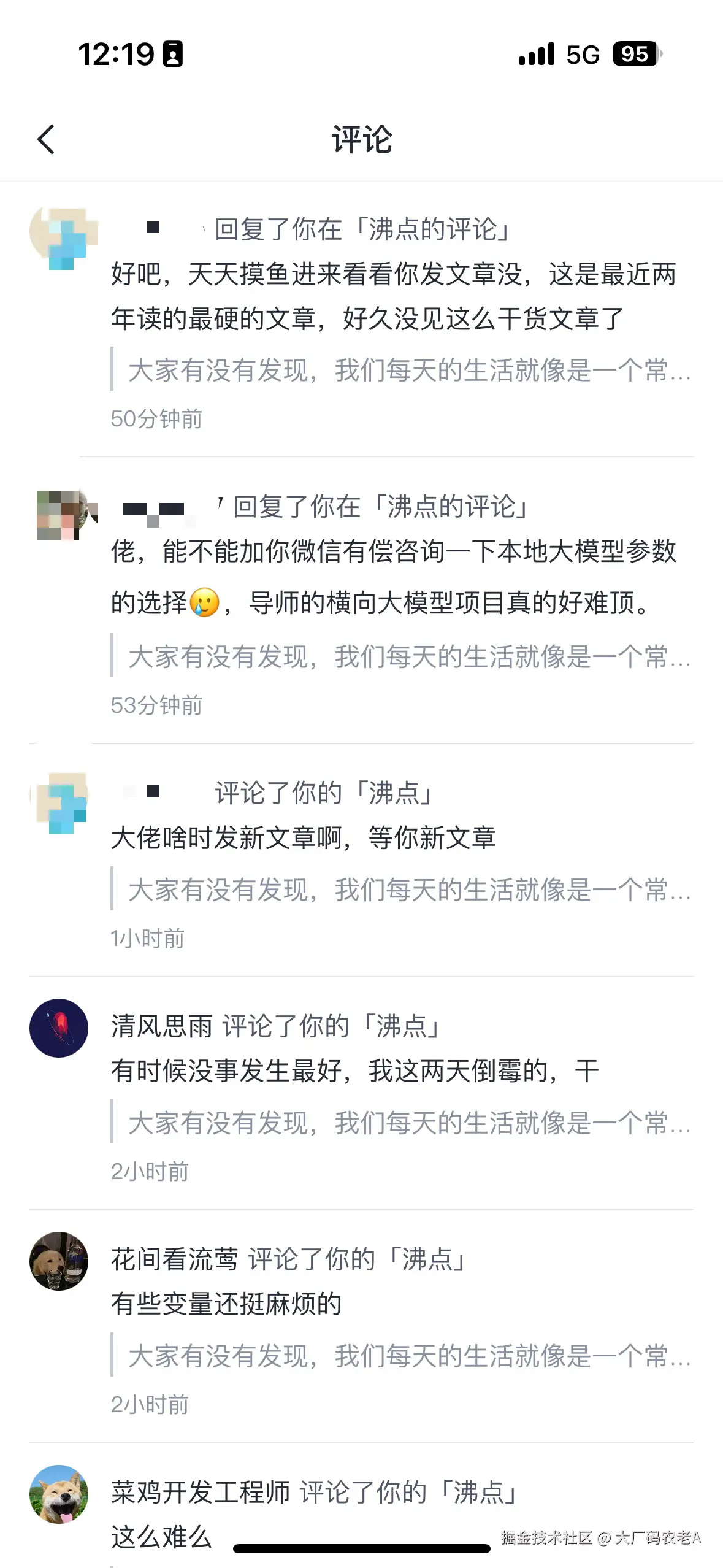View 清风思雨's profile avatar
The width and height of the screenshot is (723, 1568).
tap(59, 1028)
